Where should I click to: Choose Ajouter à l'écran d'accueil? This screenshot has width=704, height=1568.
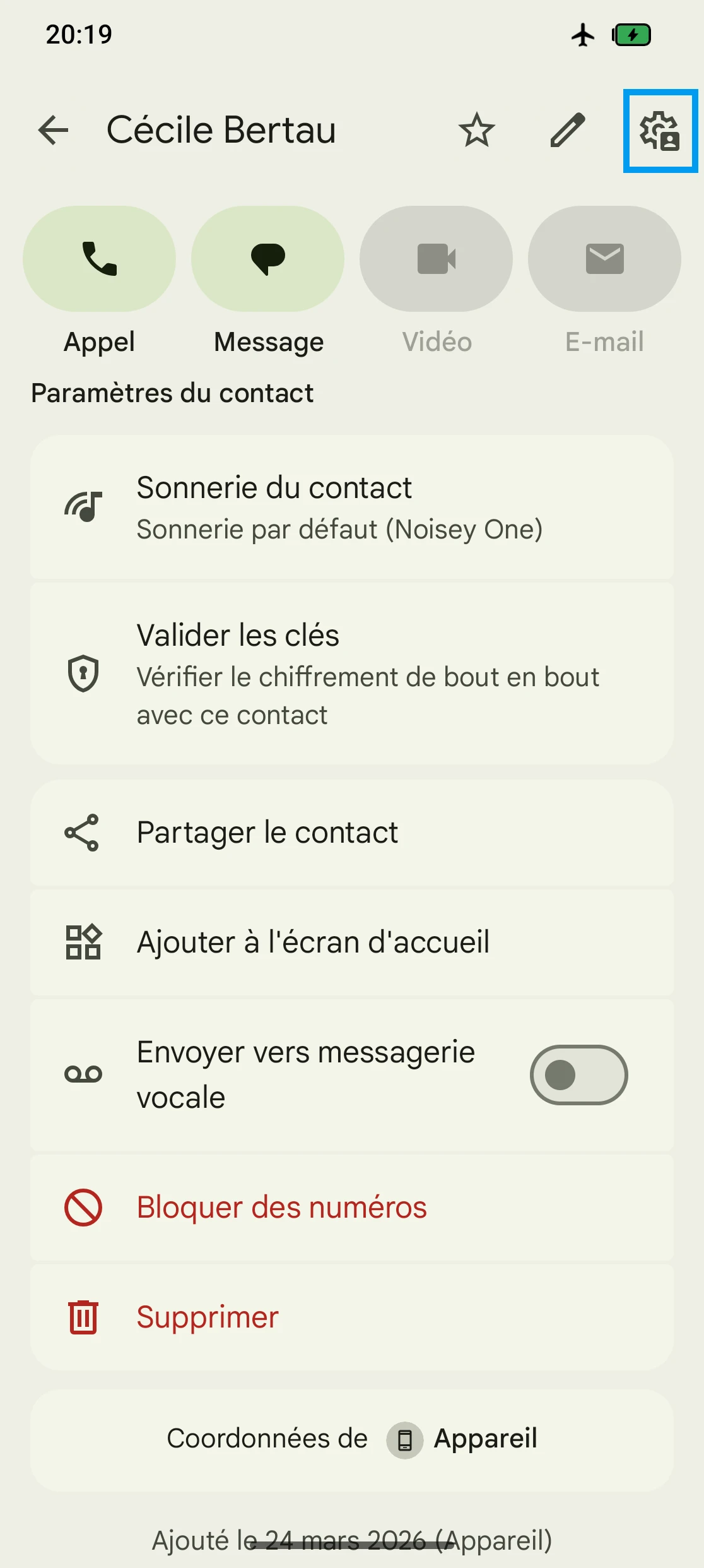point(352,942)
